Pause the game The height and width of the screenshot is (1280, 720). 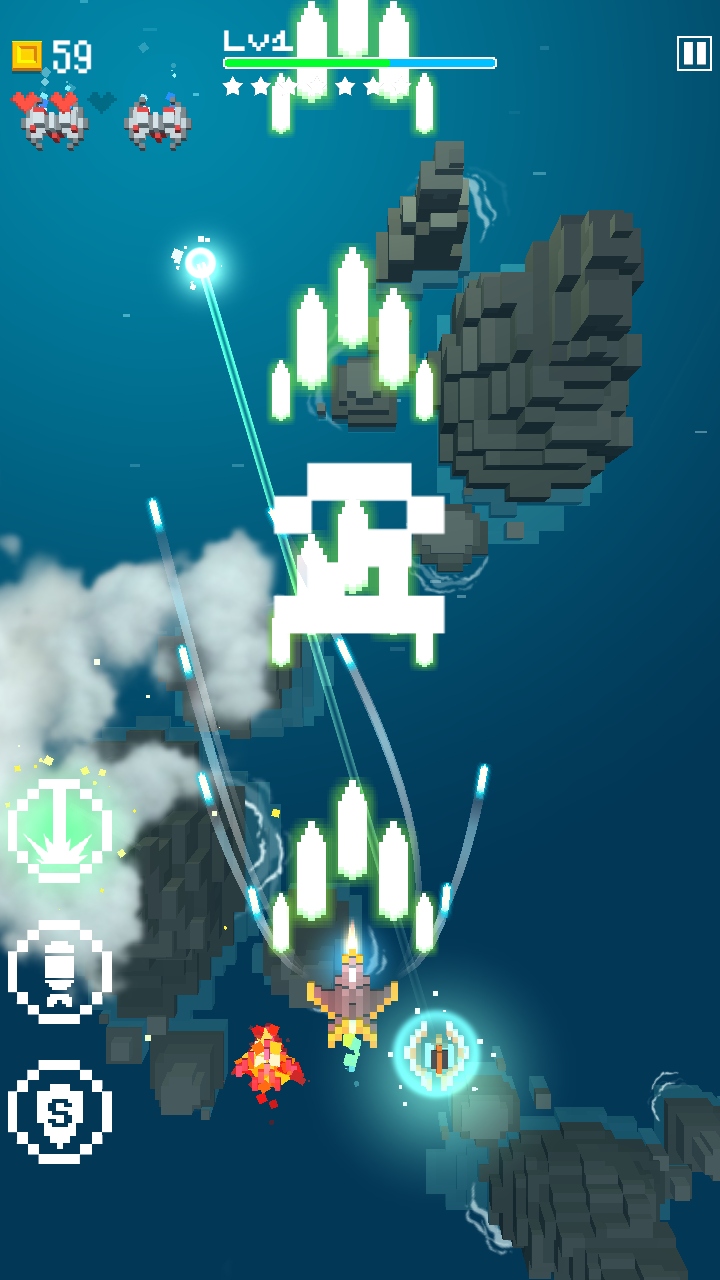coord(694,54)
